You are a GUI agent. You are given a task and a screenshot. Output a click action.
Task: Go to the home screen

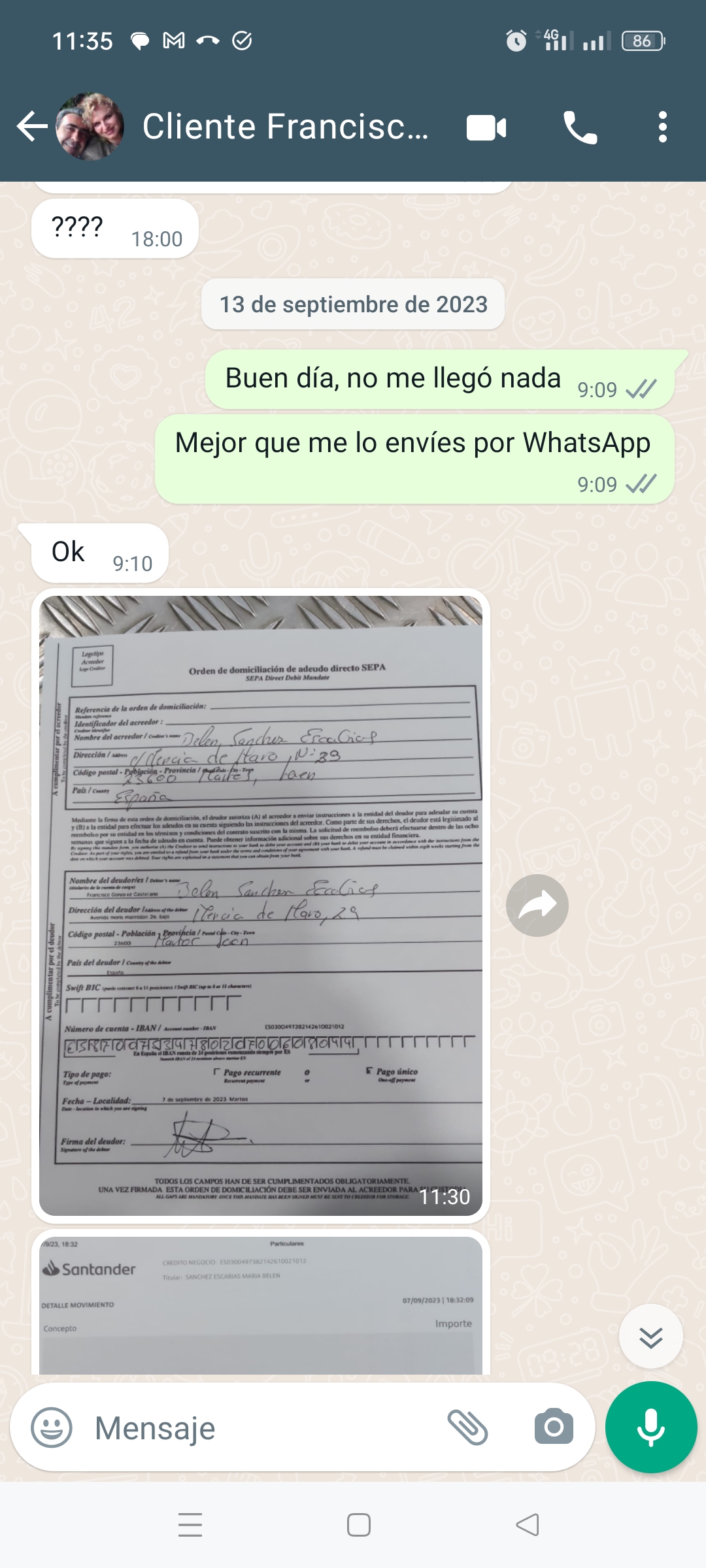[x=359, y=1524]
